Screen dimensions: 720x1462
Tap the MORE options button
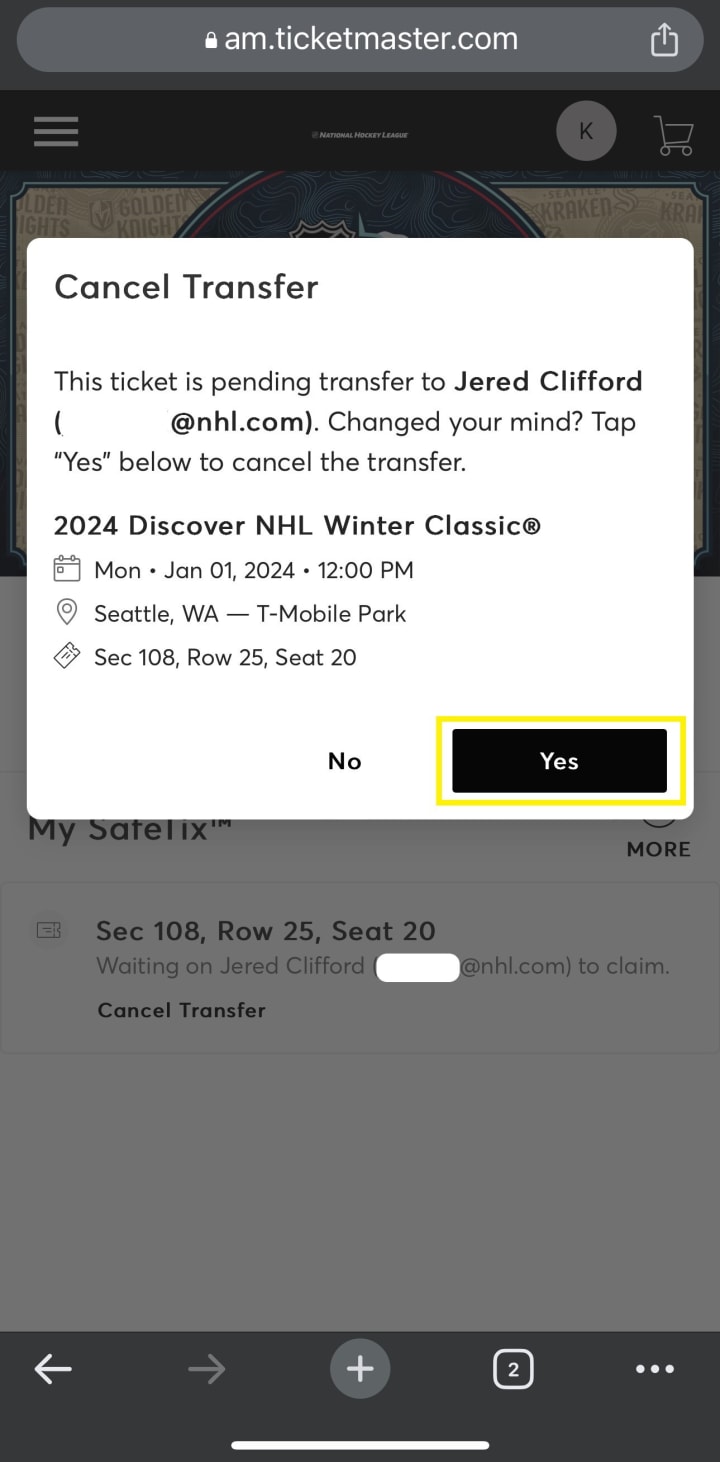[658, 838]
